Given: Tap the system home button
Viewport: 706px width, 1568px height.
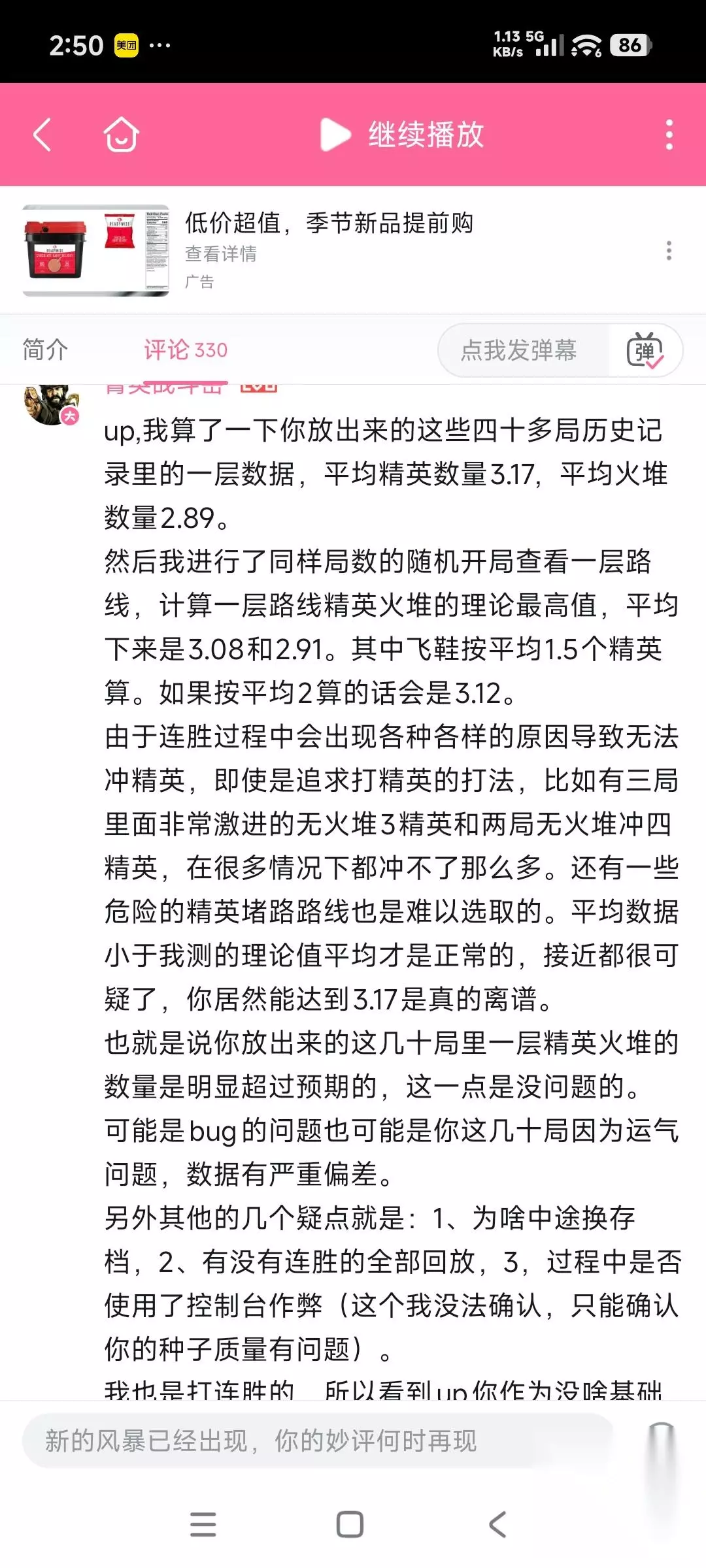Looking at the screenshot, I should 350,1524.
